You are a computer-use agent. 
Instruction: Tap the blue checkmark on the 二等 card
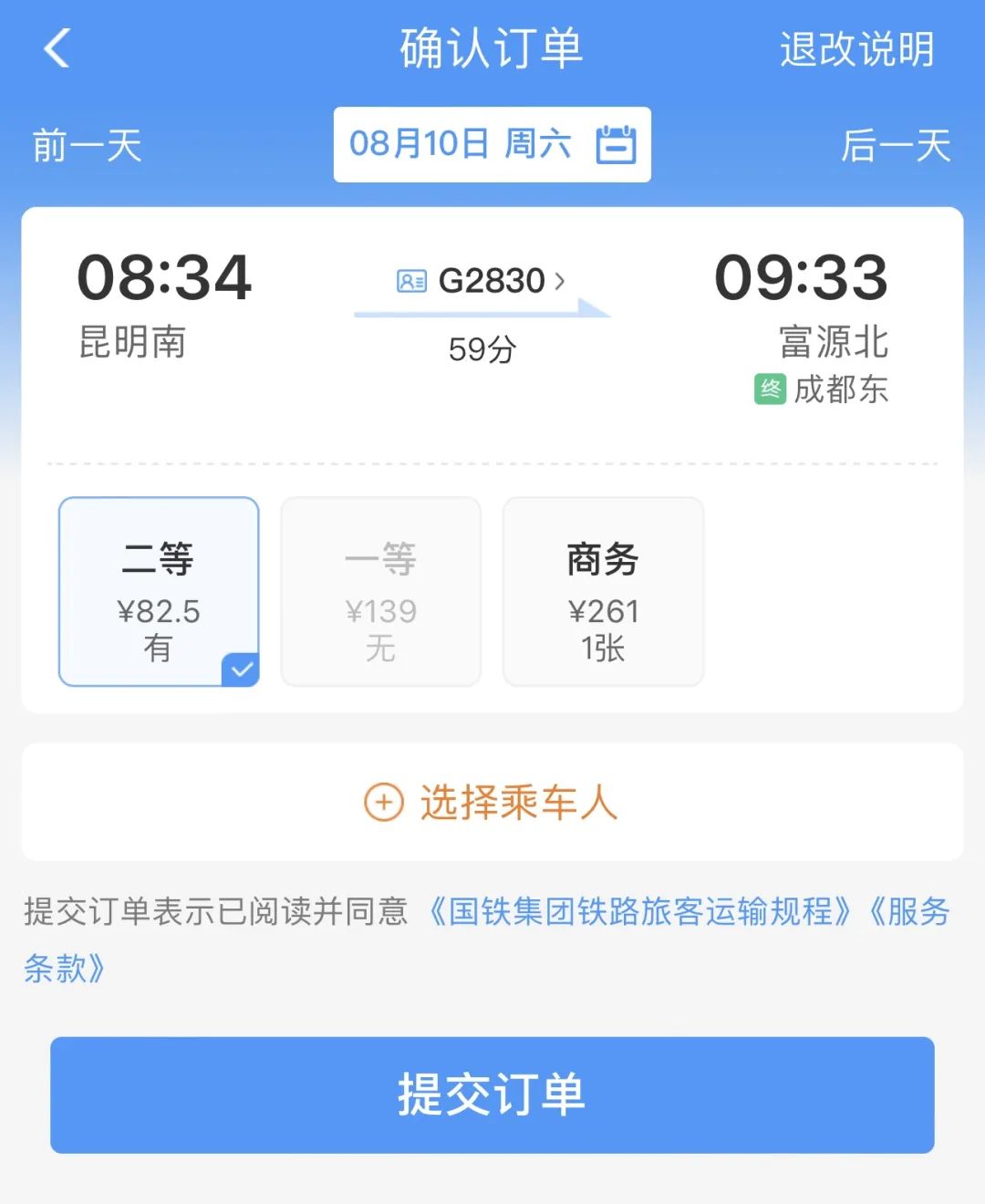[x=241, y=669]
